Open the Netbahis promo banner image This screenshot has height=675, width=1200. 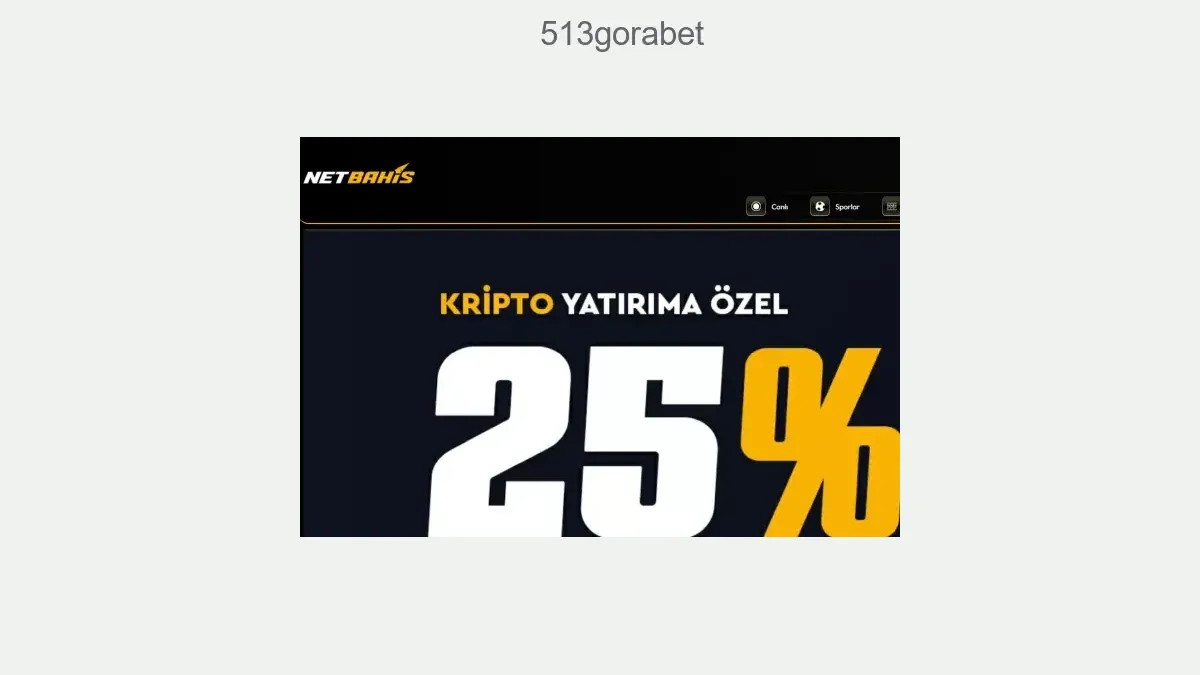[600, 337]
